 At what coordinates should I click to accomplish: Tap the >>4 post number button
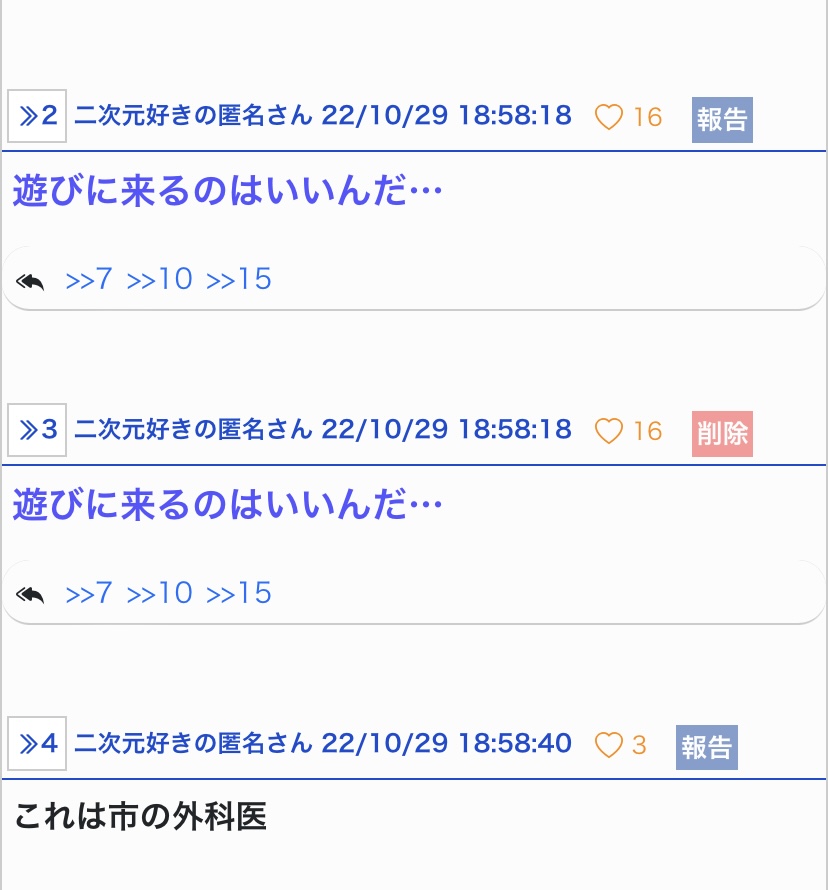click(x=37, y=745)
